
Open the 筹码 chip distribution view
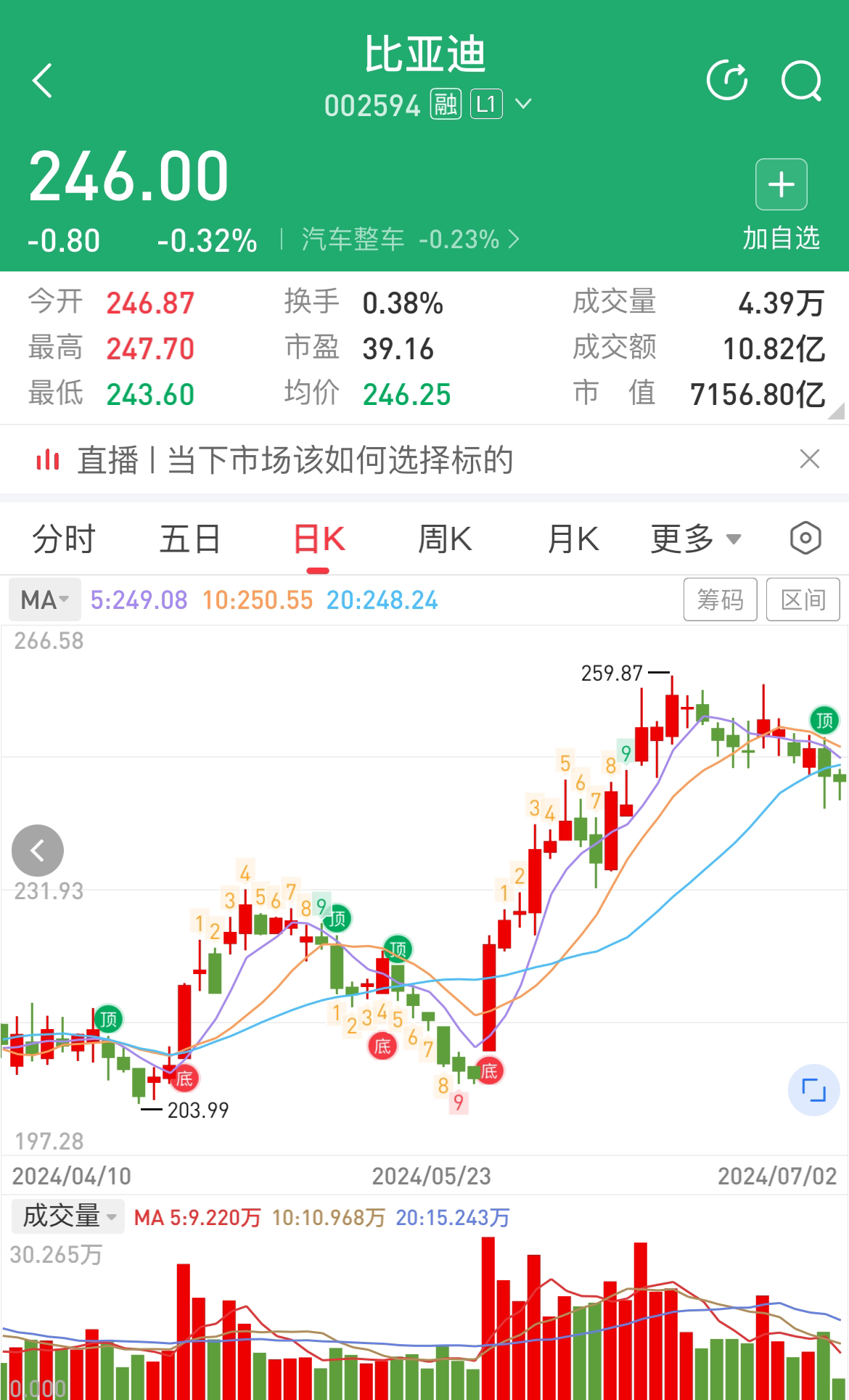pyautogui.click(x=720, y=599)
